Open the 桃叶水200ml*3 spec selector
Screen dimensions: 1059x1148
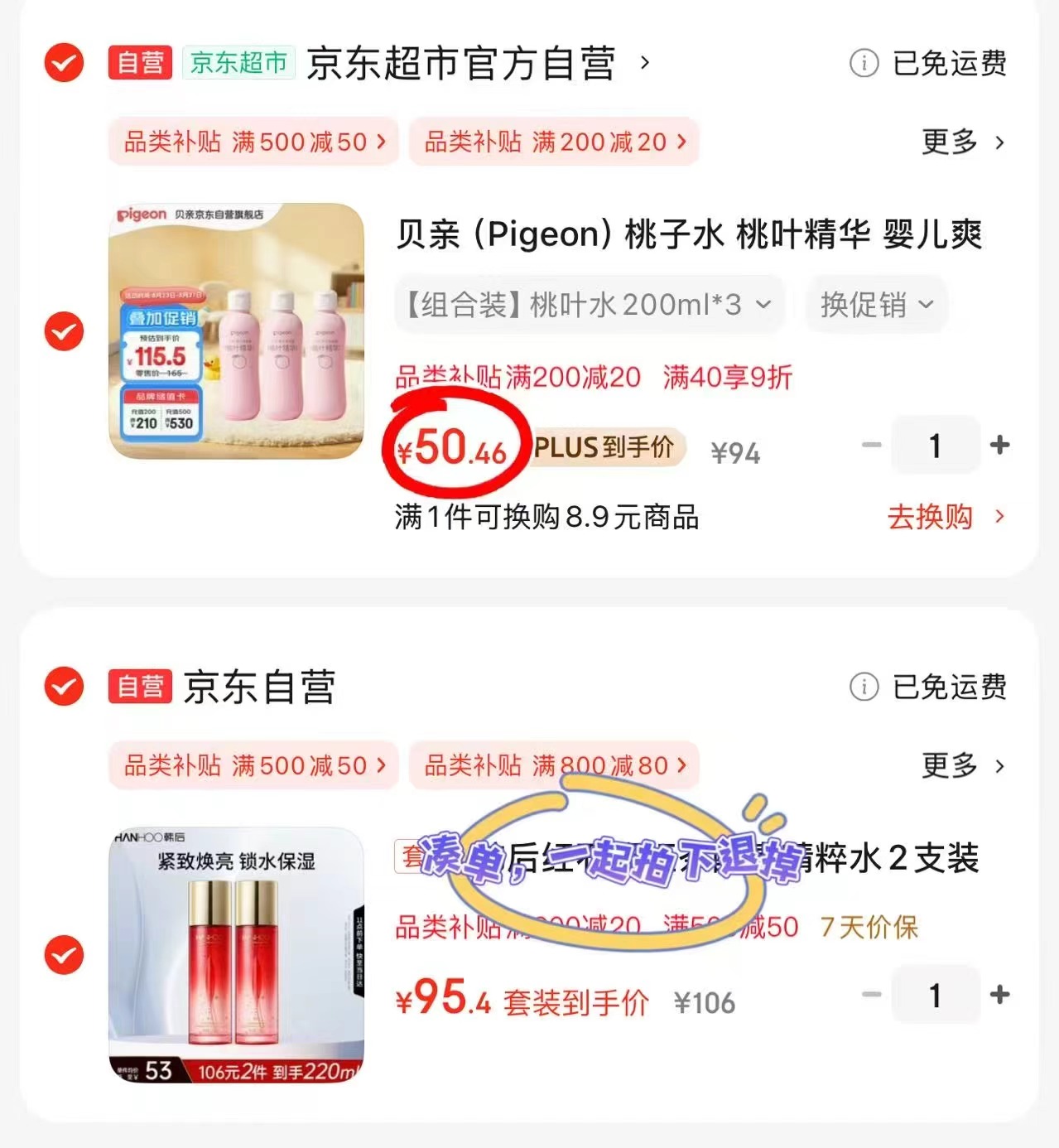[589, 305]
